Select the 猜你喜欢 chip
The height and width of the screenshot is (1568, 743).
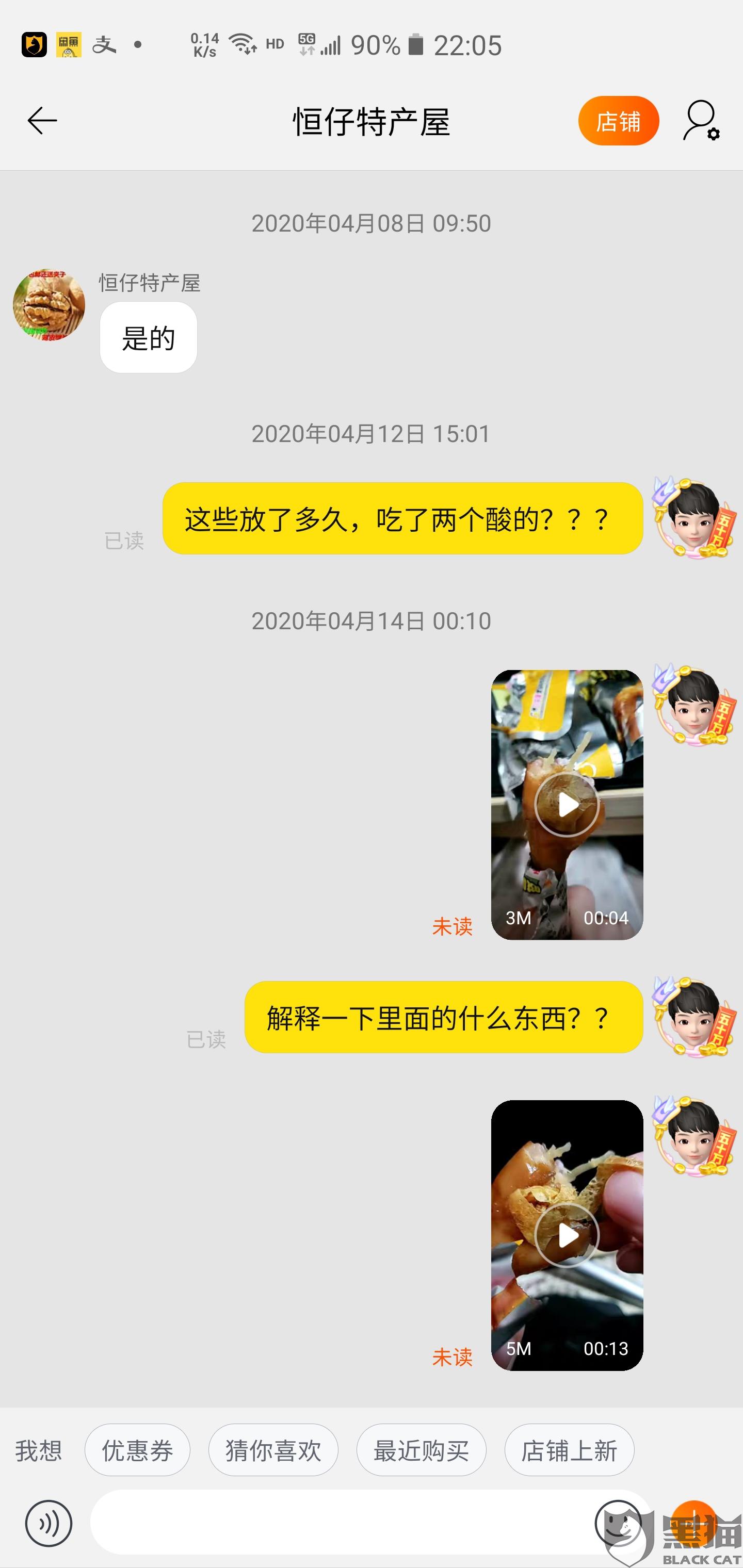pyautogui.click(x=273, y=1450)
